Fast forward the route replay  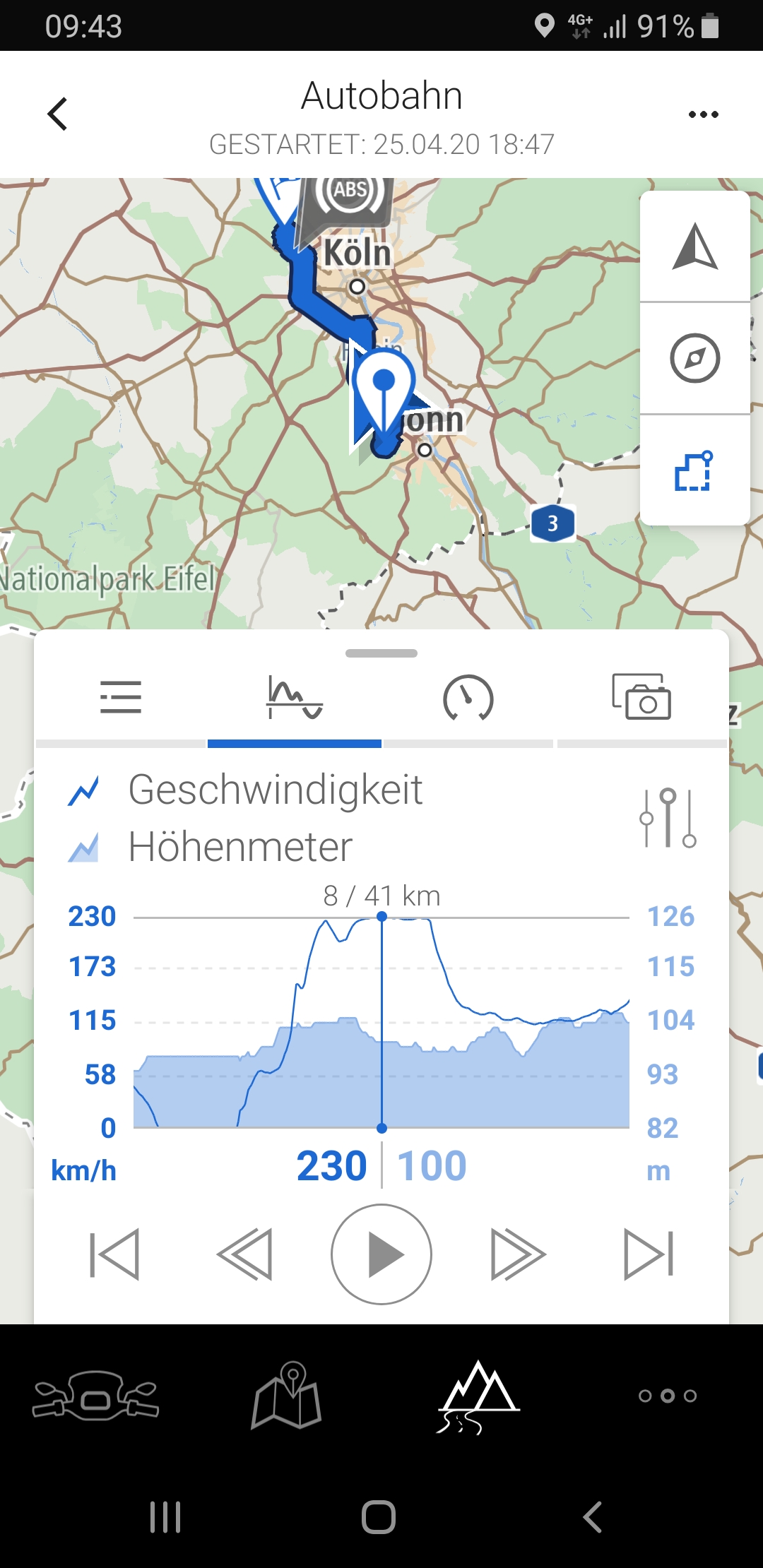tap(518, 1254)
